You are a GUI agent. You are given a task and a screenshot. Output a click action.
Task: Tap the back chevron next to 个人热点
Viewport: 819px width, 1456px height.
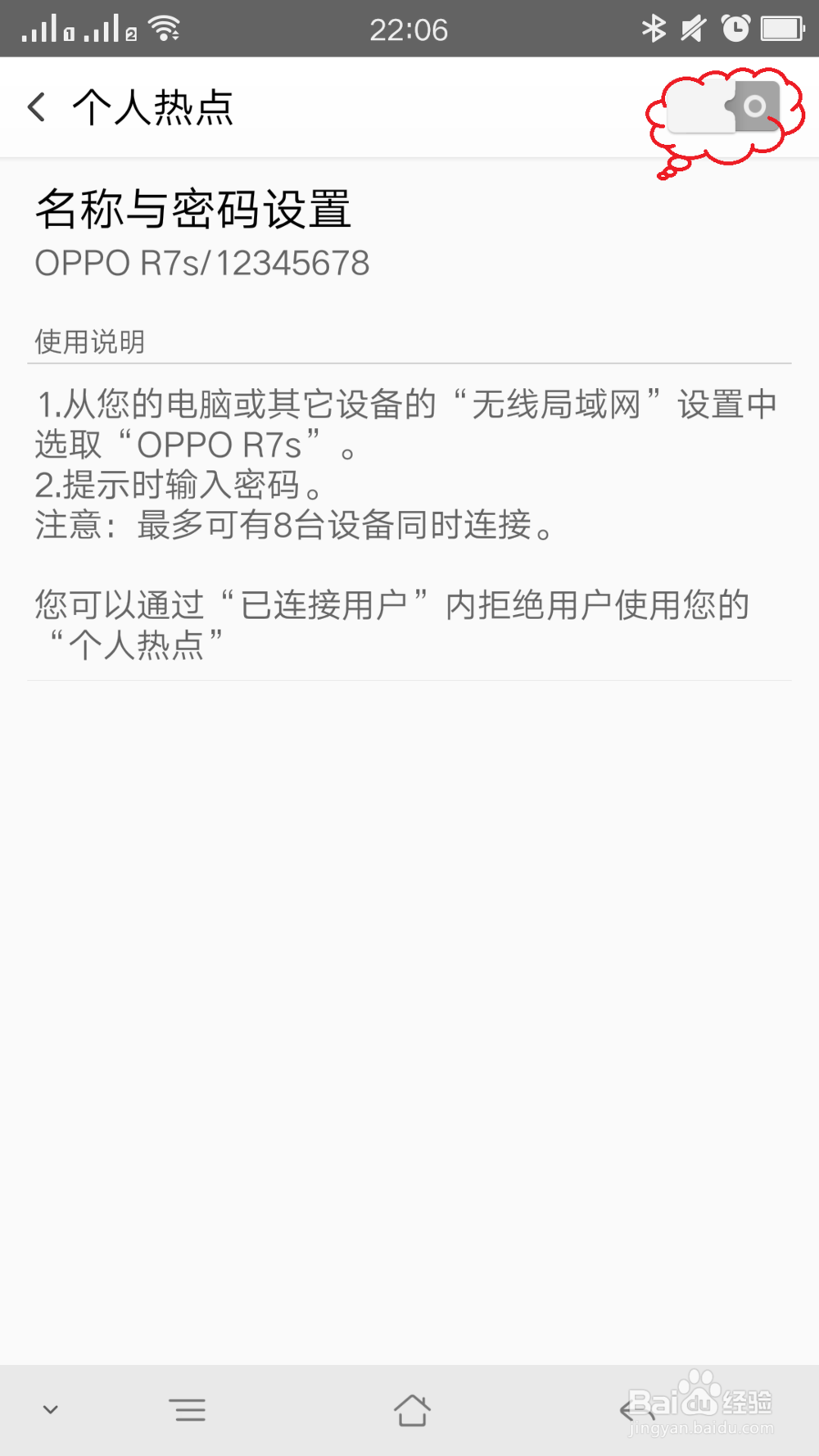34,106
